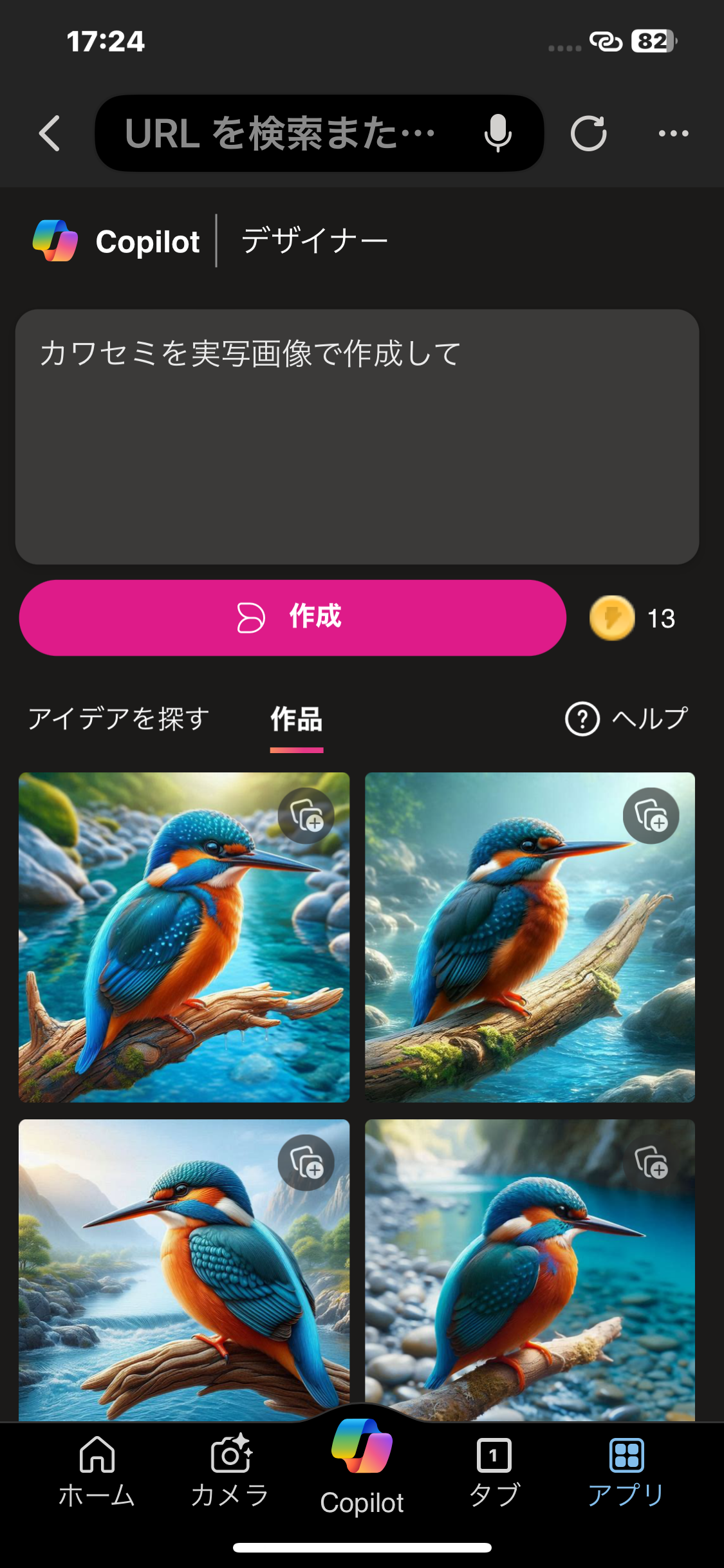Viewport: 724px width, 1568px height.
Task: Reload the current page
Action: pyautogui.click(x=588, y=134)
